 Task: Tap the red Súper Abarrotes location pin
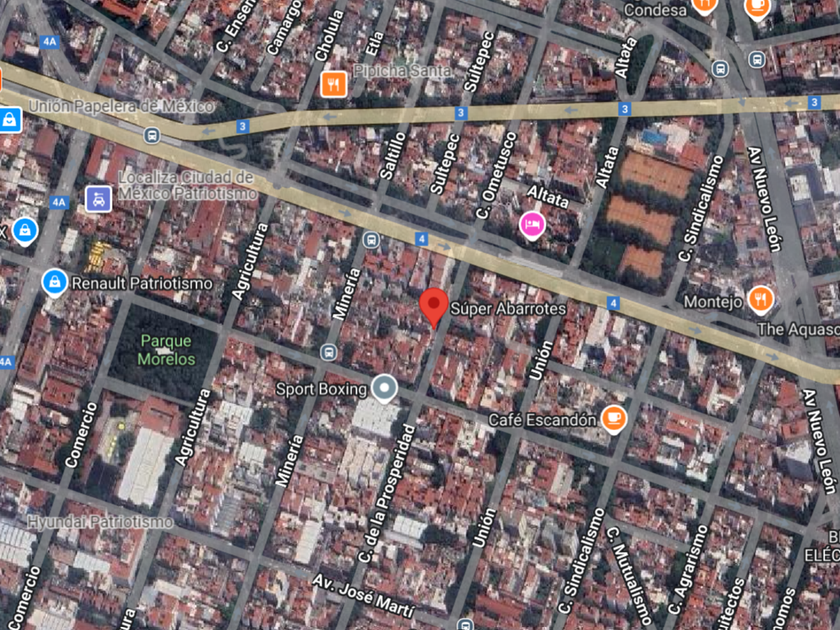click(x=433, y=307)
